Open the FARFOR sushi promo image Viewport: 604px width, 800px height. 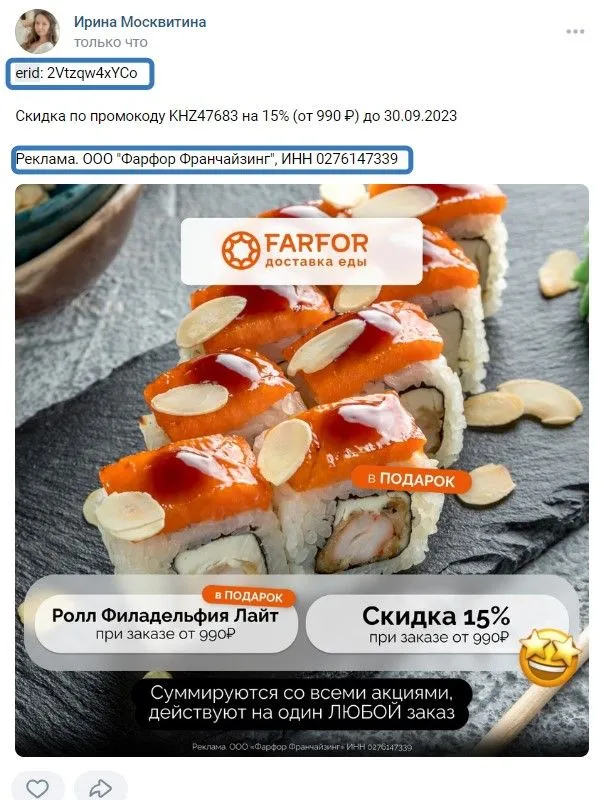(301, 470)
